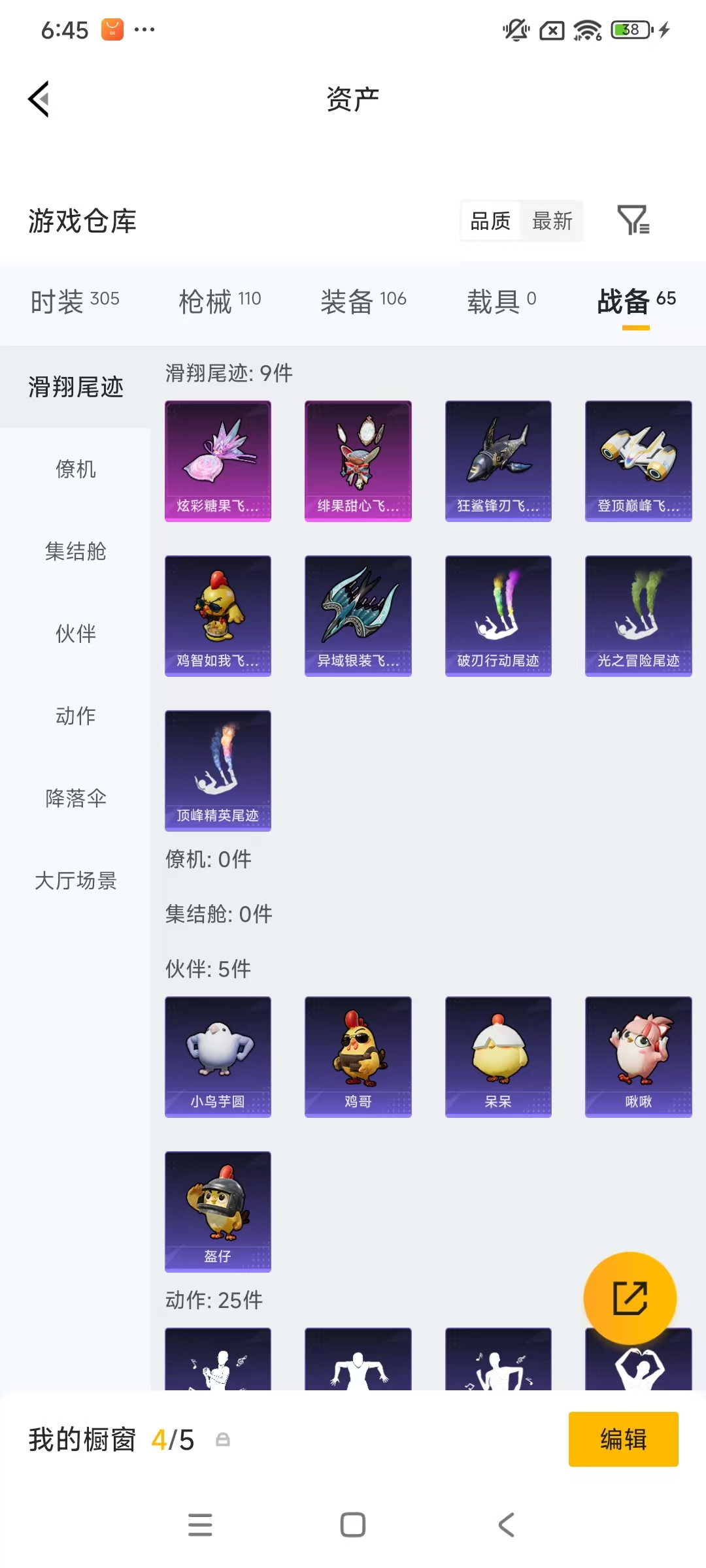Tap the 编辑 button

[623, 1439]
